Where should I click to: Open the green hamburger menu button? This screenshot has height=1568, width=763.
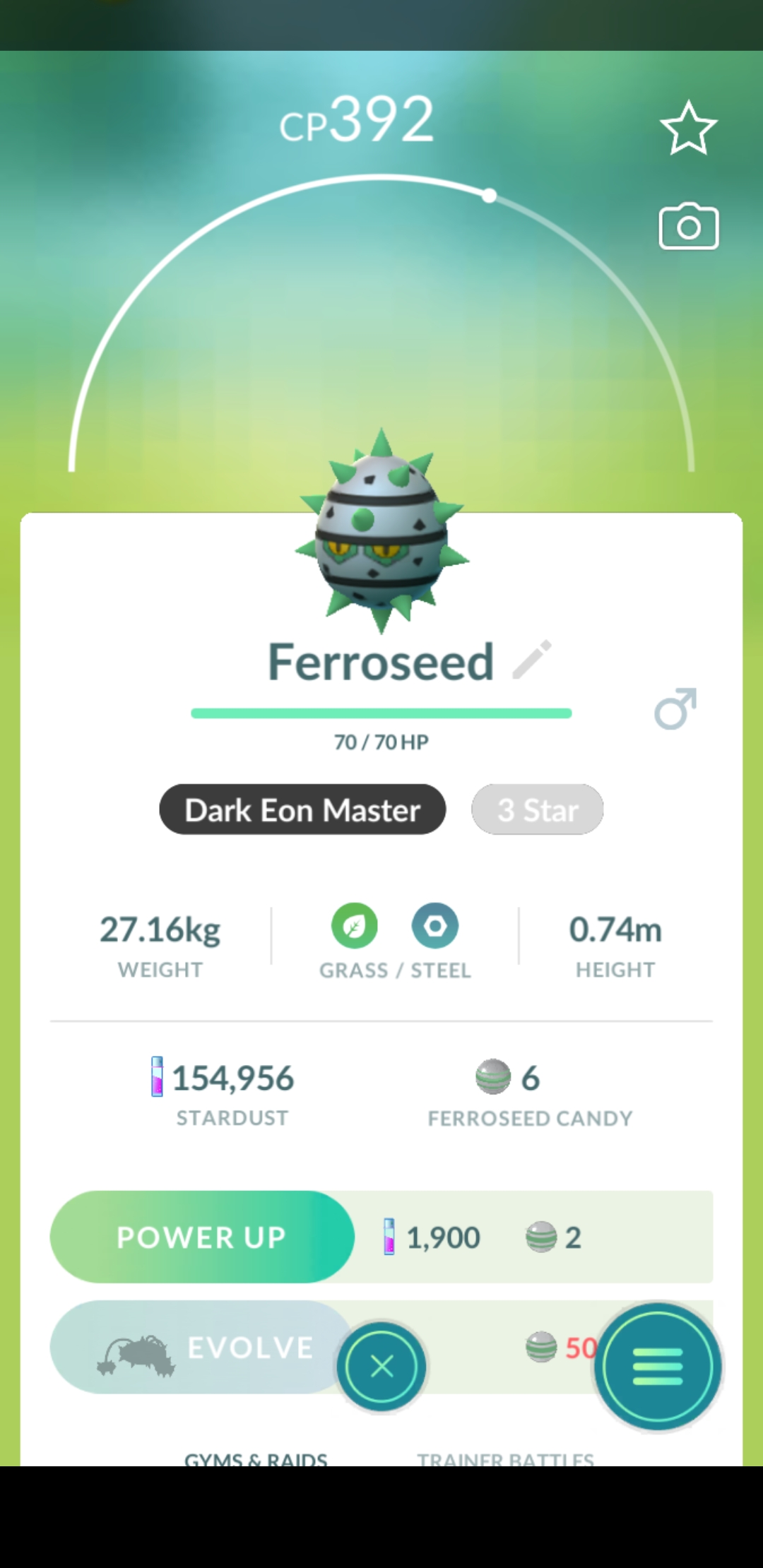pyautogui.click(x=658, y=1367)
